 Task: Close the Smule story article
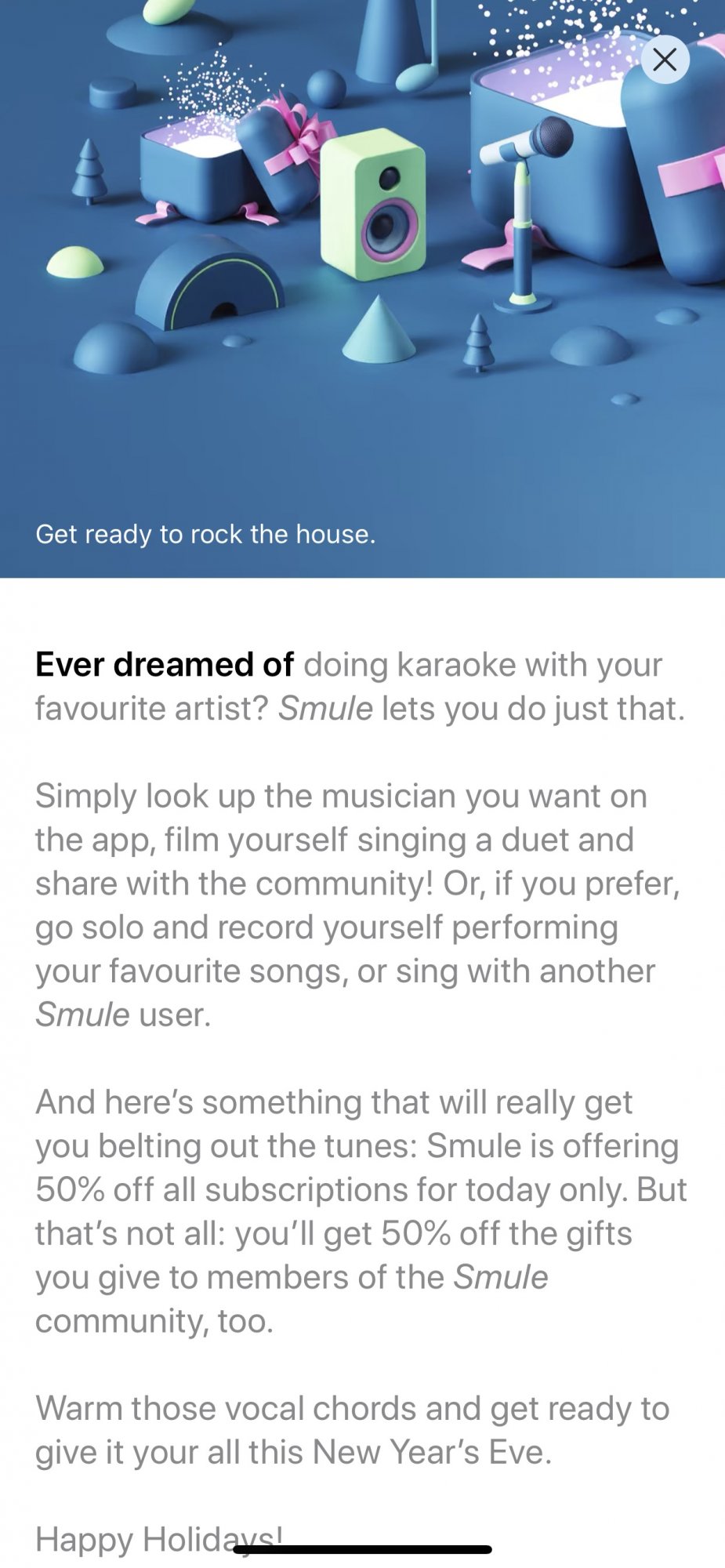pyautogui.click(x=665, y=60)
